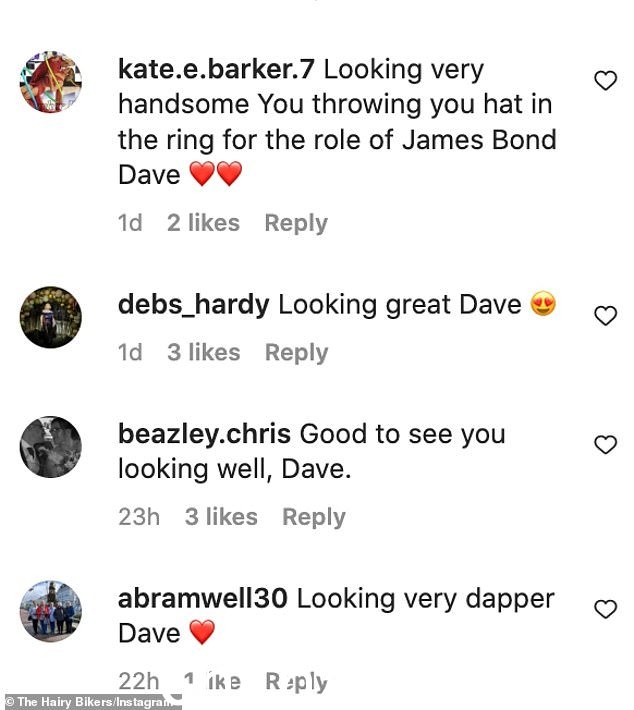This screenshot has width=634, height=710.
Task: Open beazley.chris's profile from username
Action: [204, 434]
